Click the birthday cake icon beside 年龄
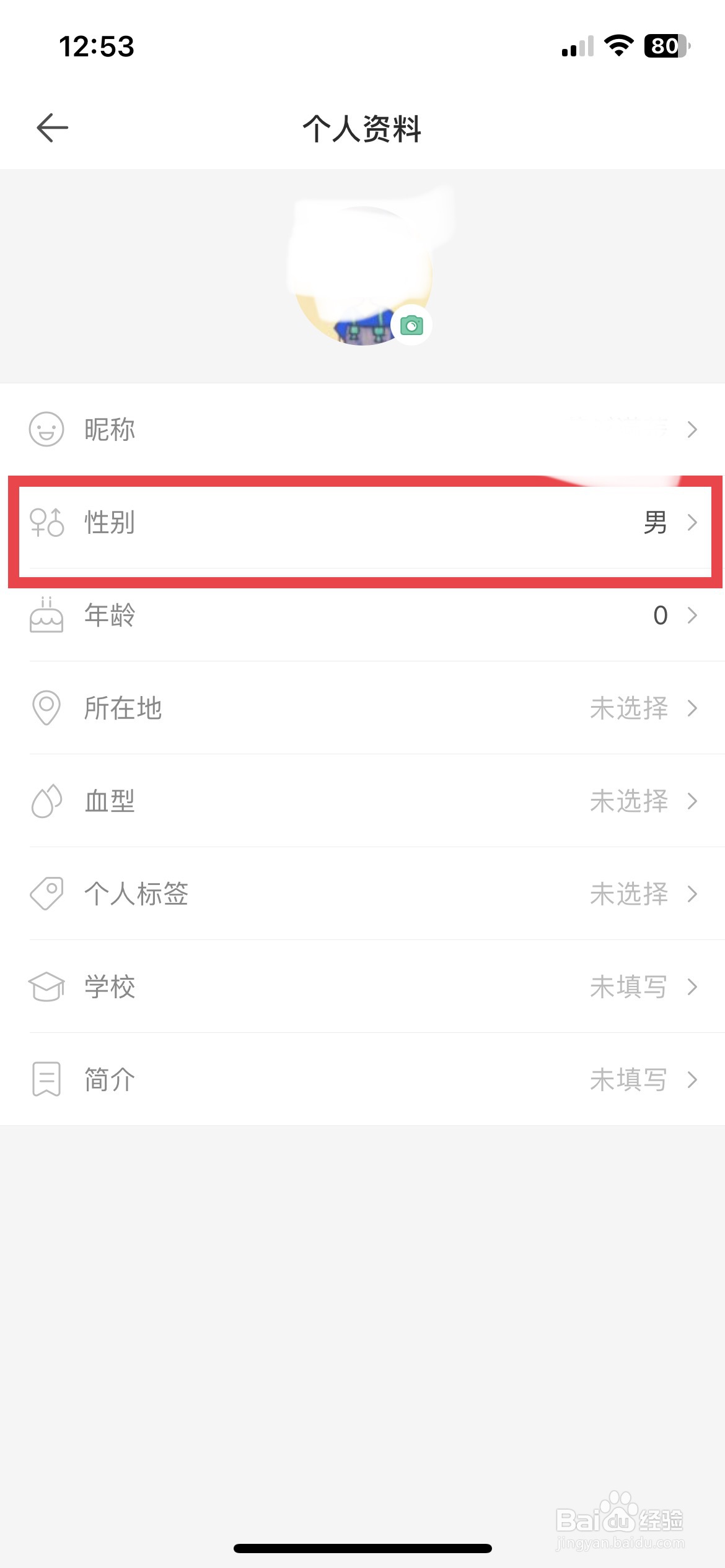 point(48,616)
